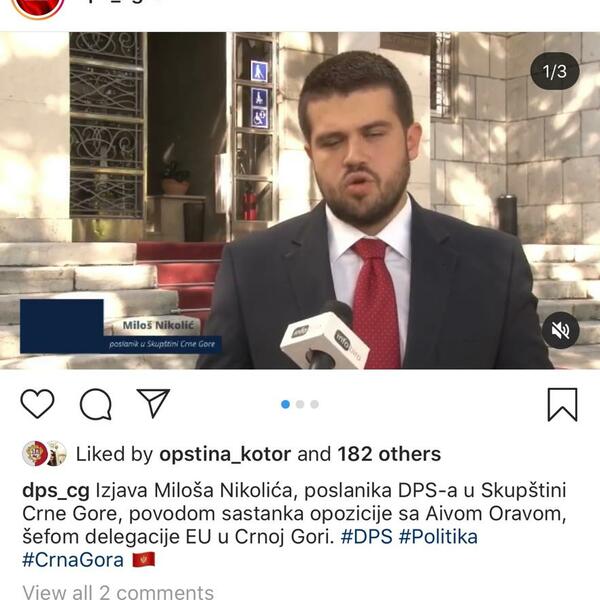Open the comment icon under the video
600x600 pixels.
(x=95, y=404)
